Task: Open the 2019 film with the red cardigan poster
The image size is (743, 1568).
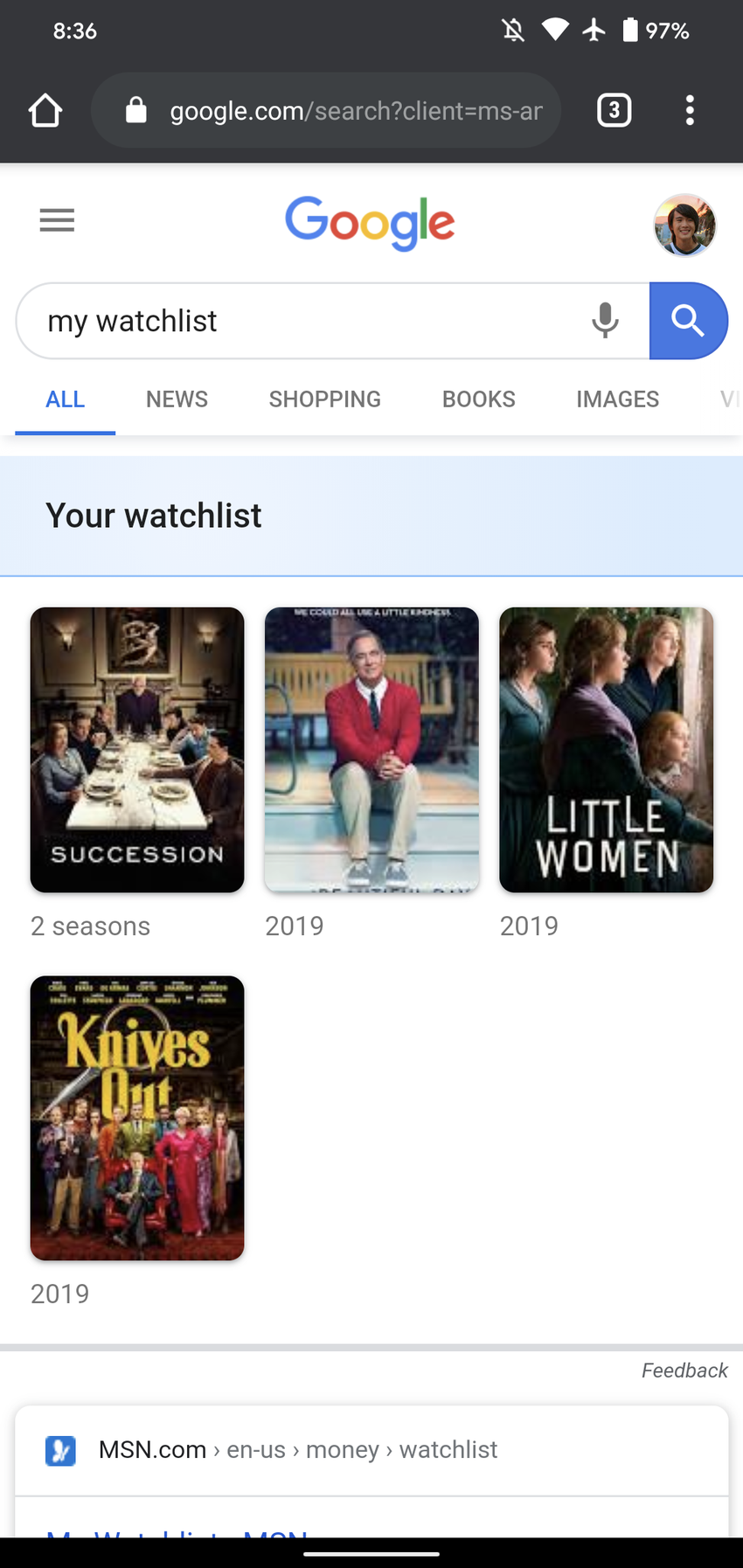Action: 371,749
